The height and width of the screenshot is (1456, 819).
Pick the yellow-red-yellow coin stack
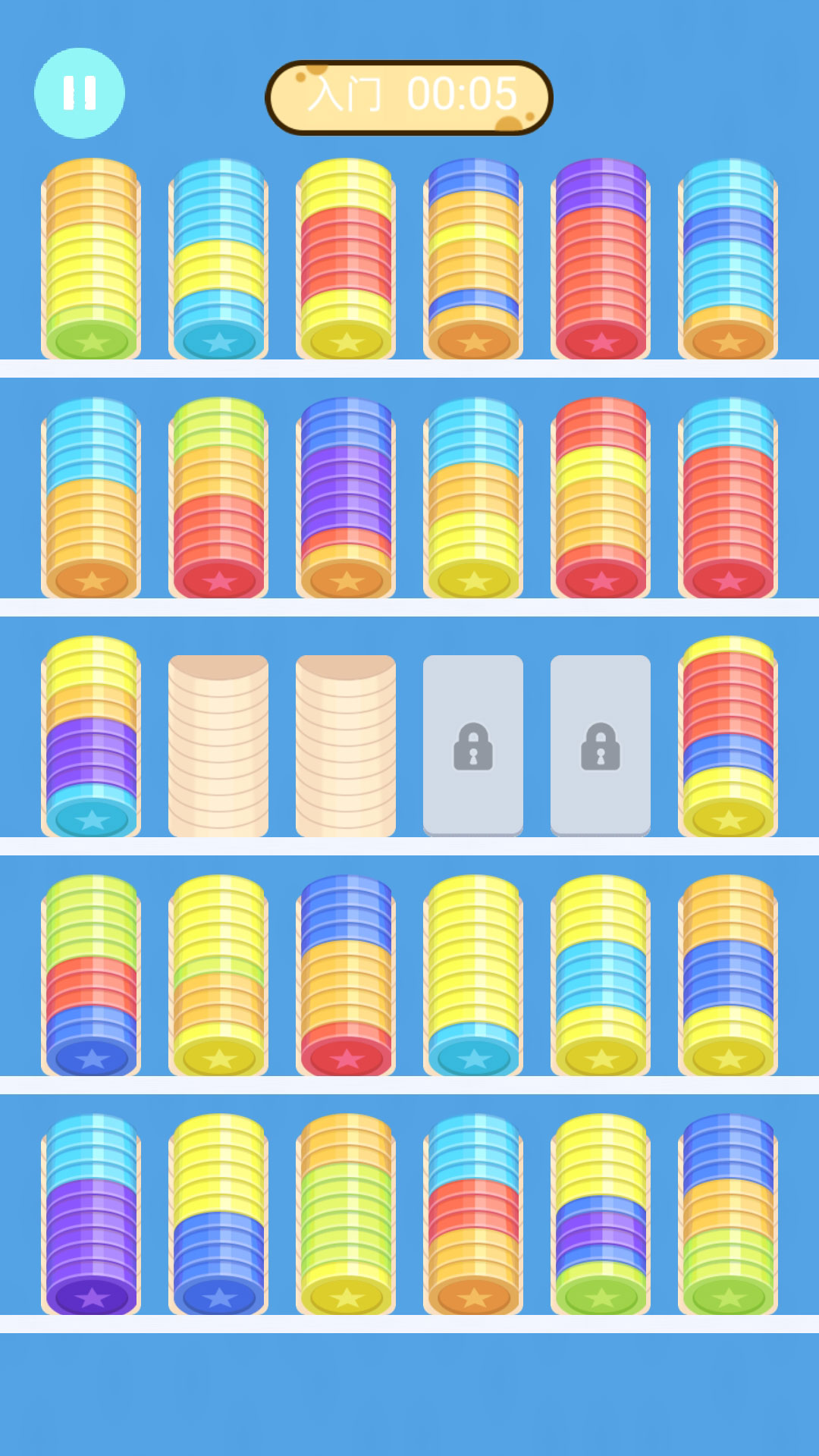tap(346, 259)
